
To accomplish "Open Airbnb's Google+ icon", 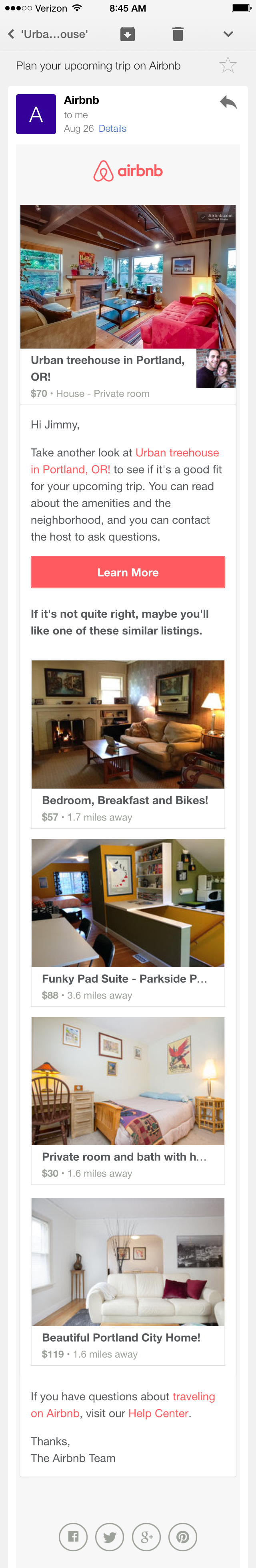I will pos(146,1537).
